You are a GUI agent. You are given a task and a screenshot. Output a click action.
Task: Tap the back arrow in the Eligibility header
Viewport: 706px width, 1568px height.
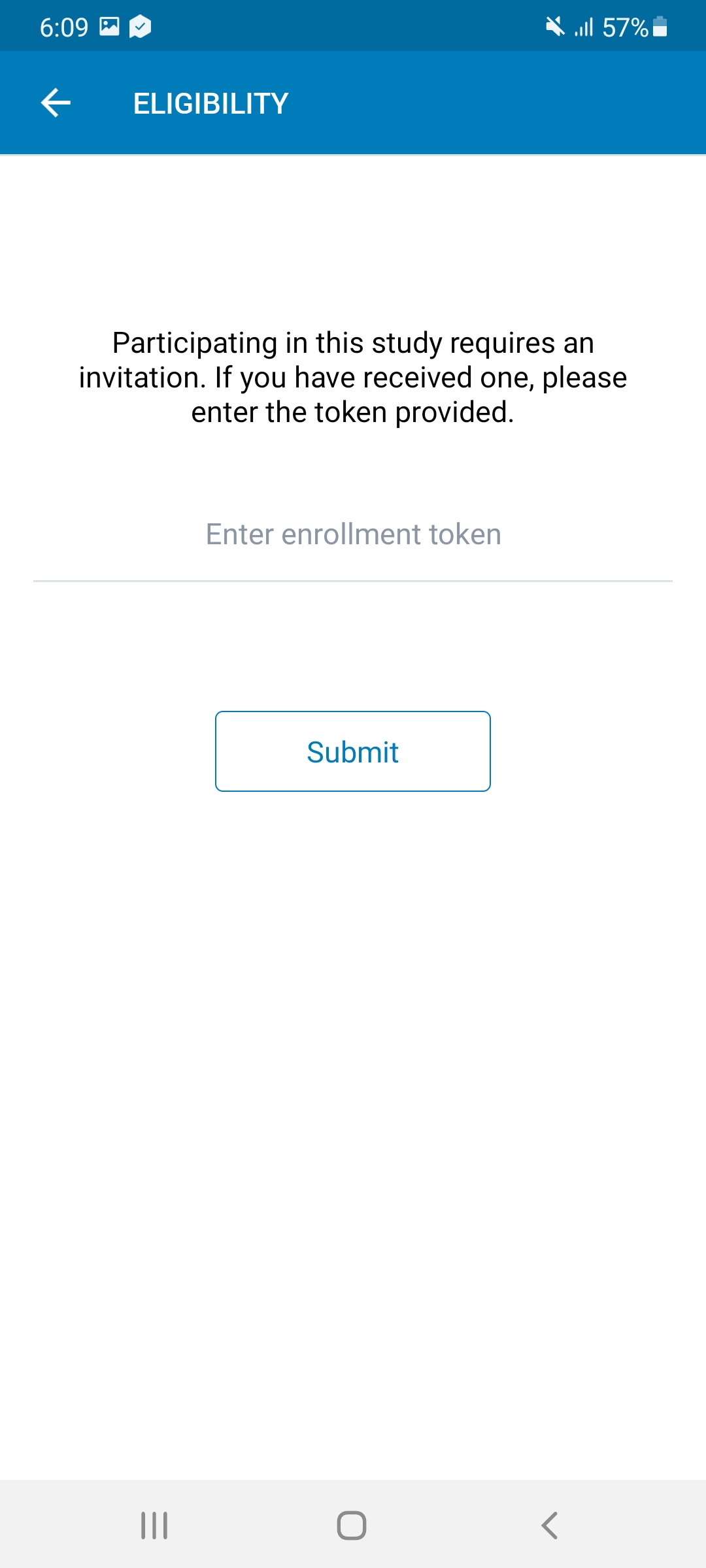[55, 103]
